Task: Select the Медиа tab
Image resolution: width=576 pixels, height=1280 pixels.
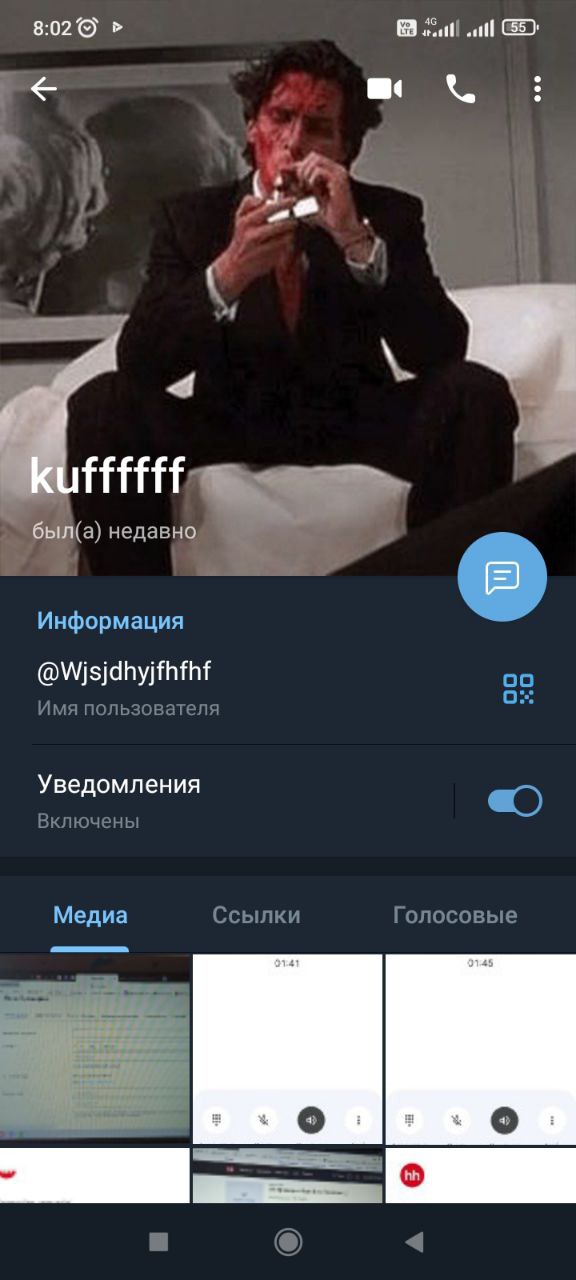Action: point(90,915)
